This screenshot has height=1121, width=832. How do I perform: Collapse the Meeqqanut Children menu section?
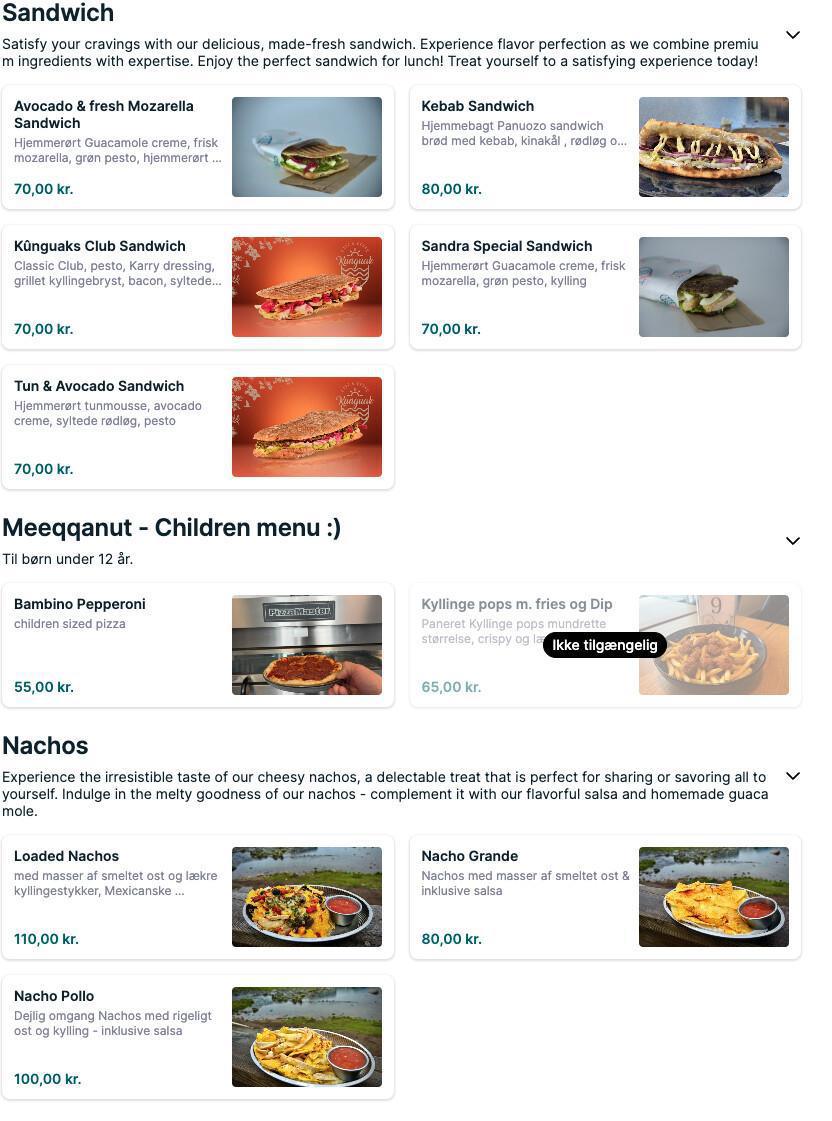coord(793,541)
